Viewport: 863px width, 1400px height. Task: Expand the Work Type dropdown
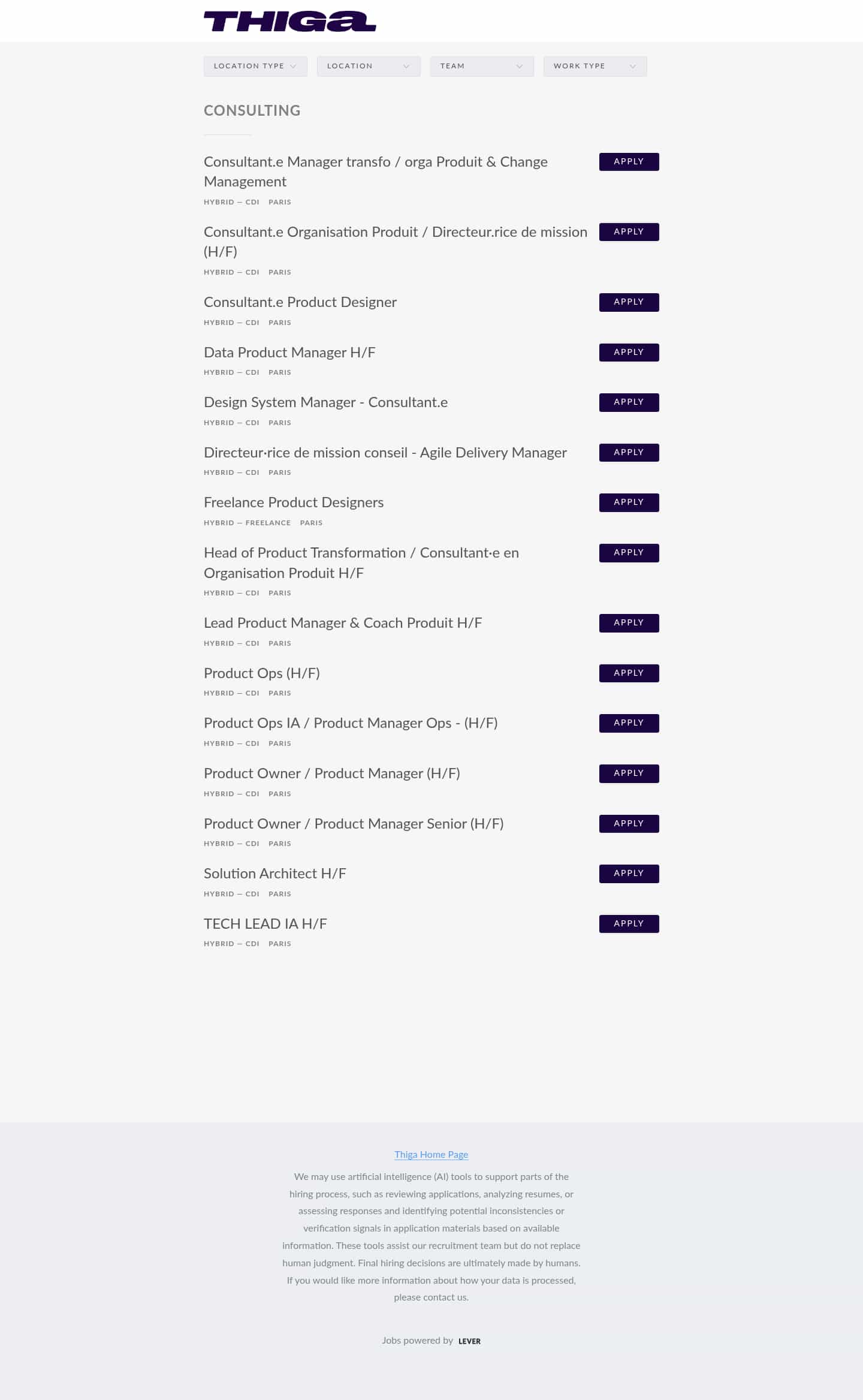coord(595,66)
